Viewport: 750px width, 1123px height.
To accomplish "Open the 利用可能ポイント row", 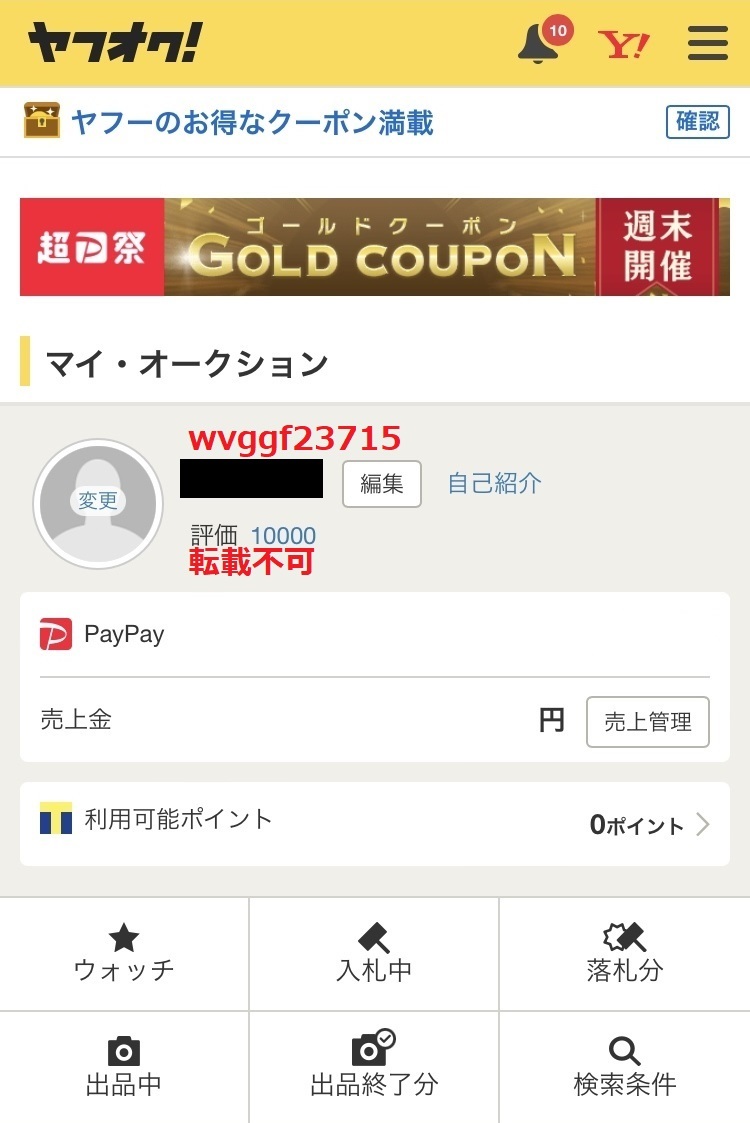I will tap(374, 824).
